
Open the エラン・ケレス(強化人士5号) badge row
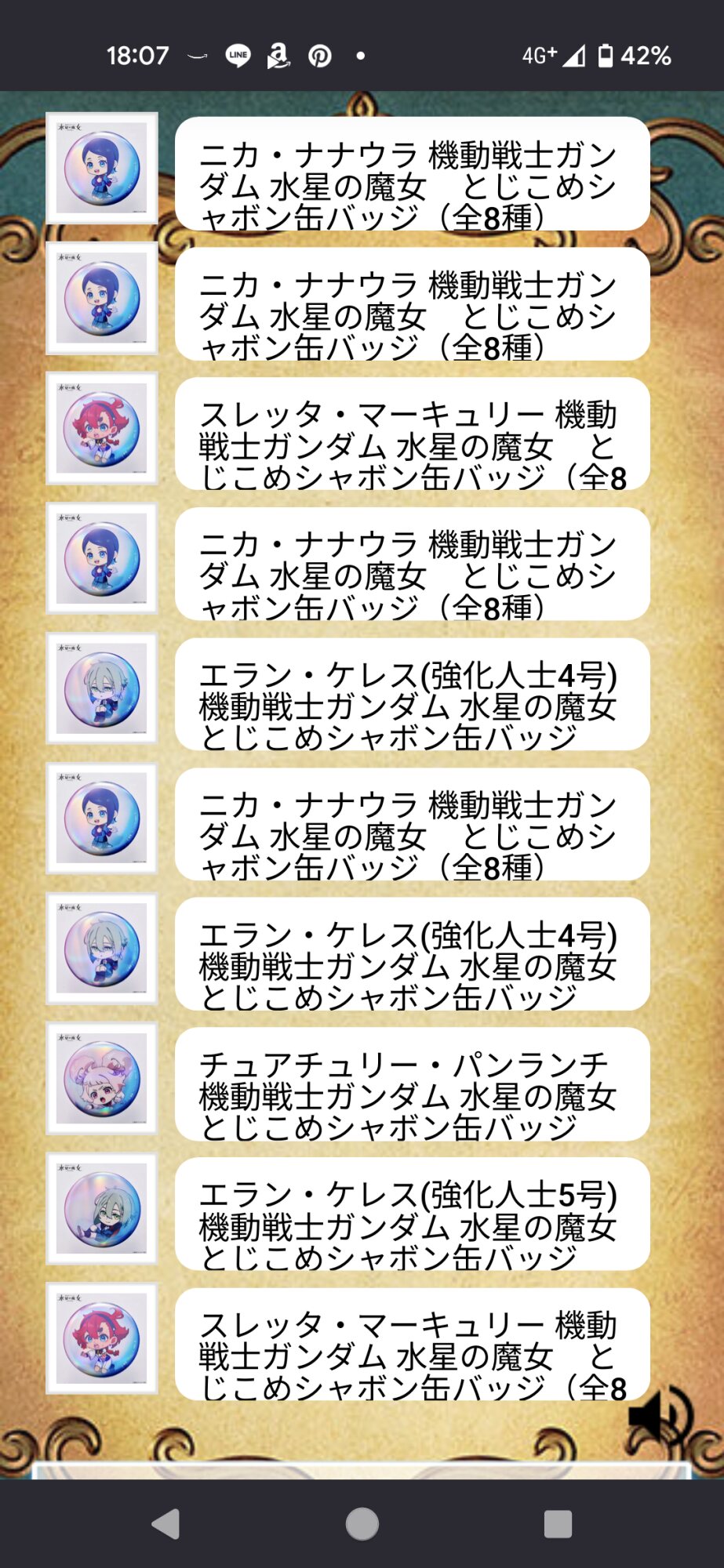412,1214
